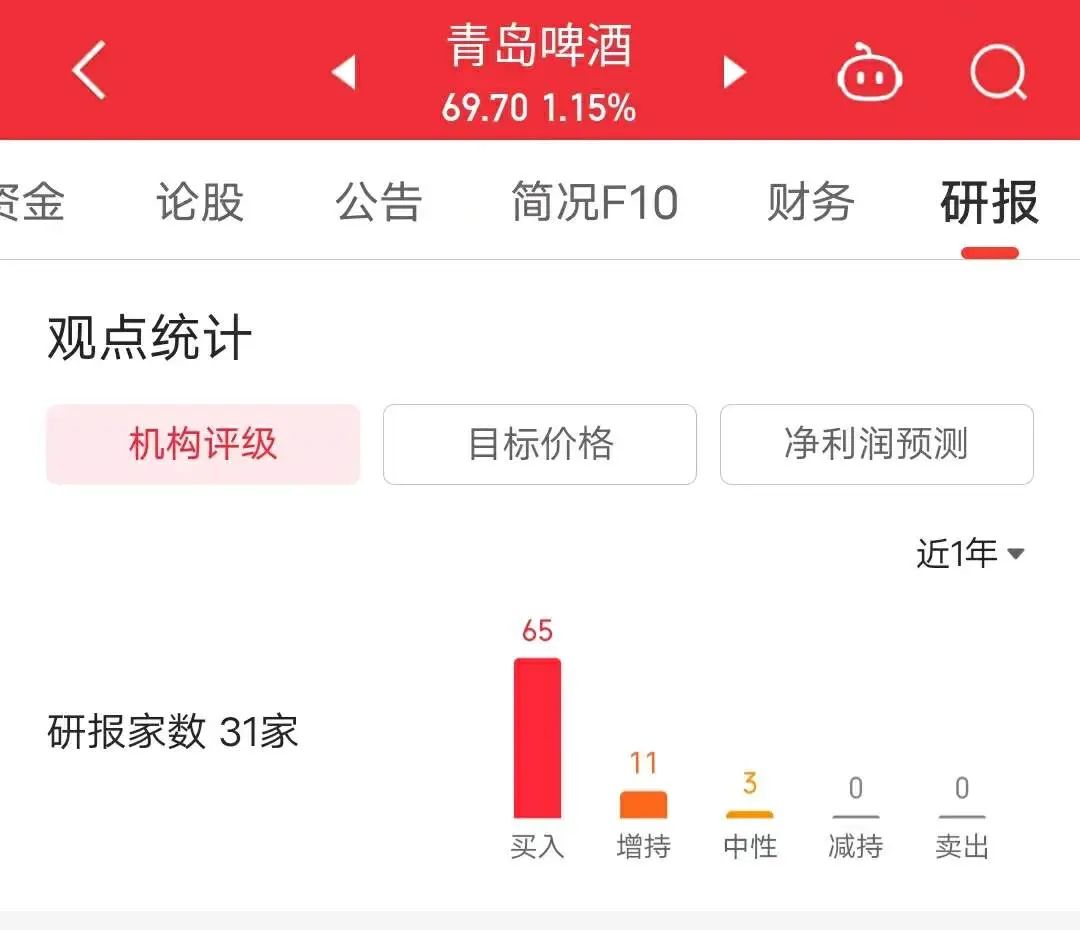This screenshot has width=1080, height=930.
Task: Switch to the 资金 tab
Action: tap(30, 202)
